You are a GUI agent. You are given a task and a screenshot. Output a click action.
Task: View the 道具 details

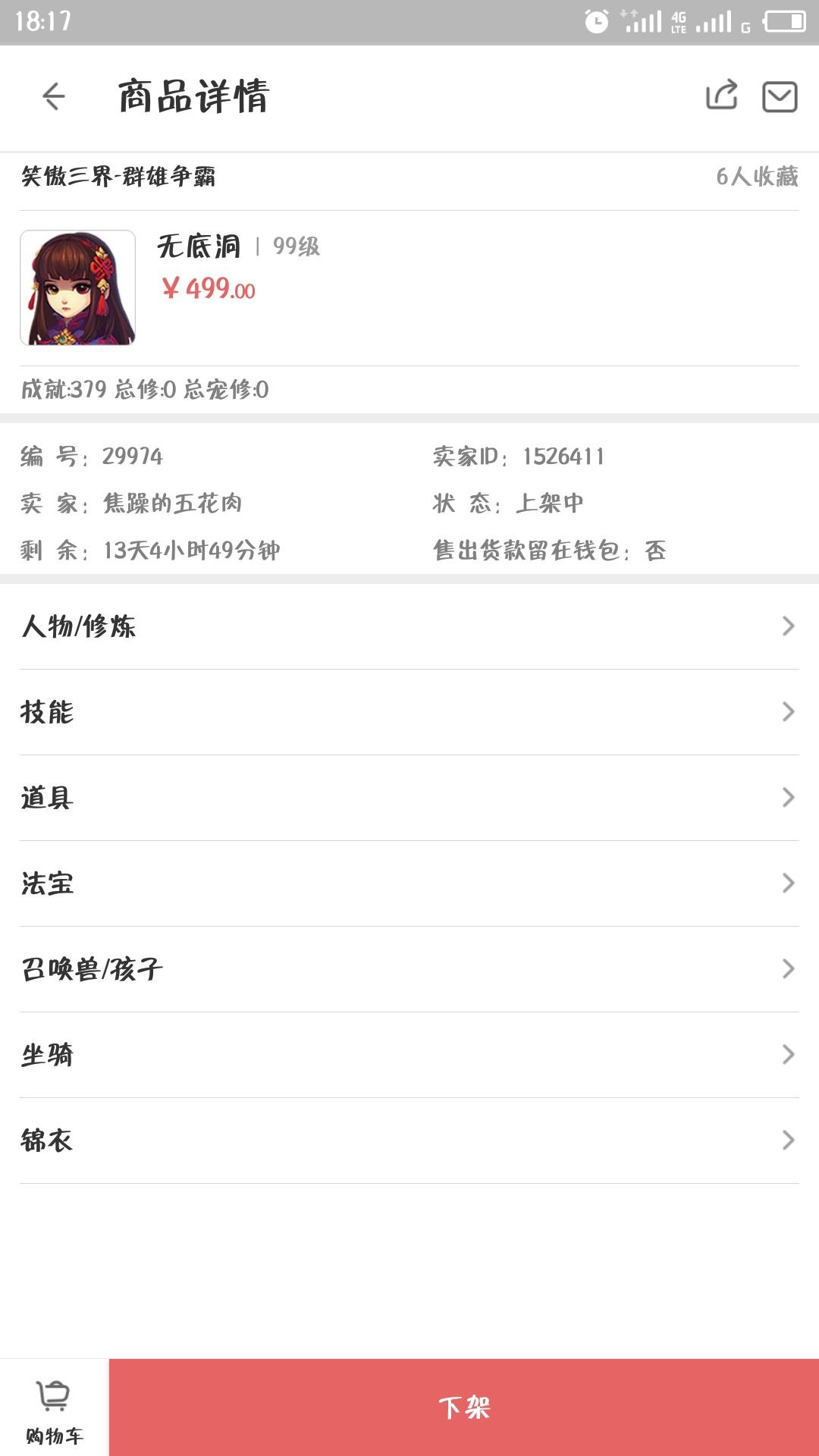pyautogui.click(x=409, y=798)
